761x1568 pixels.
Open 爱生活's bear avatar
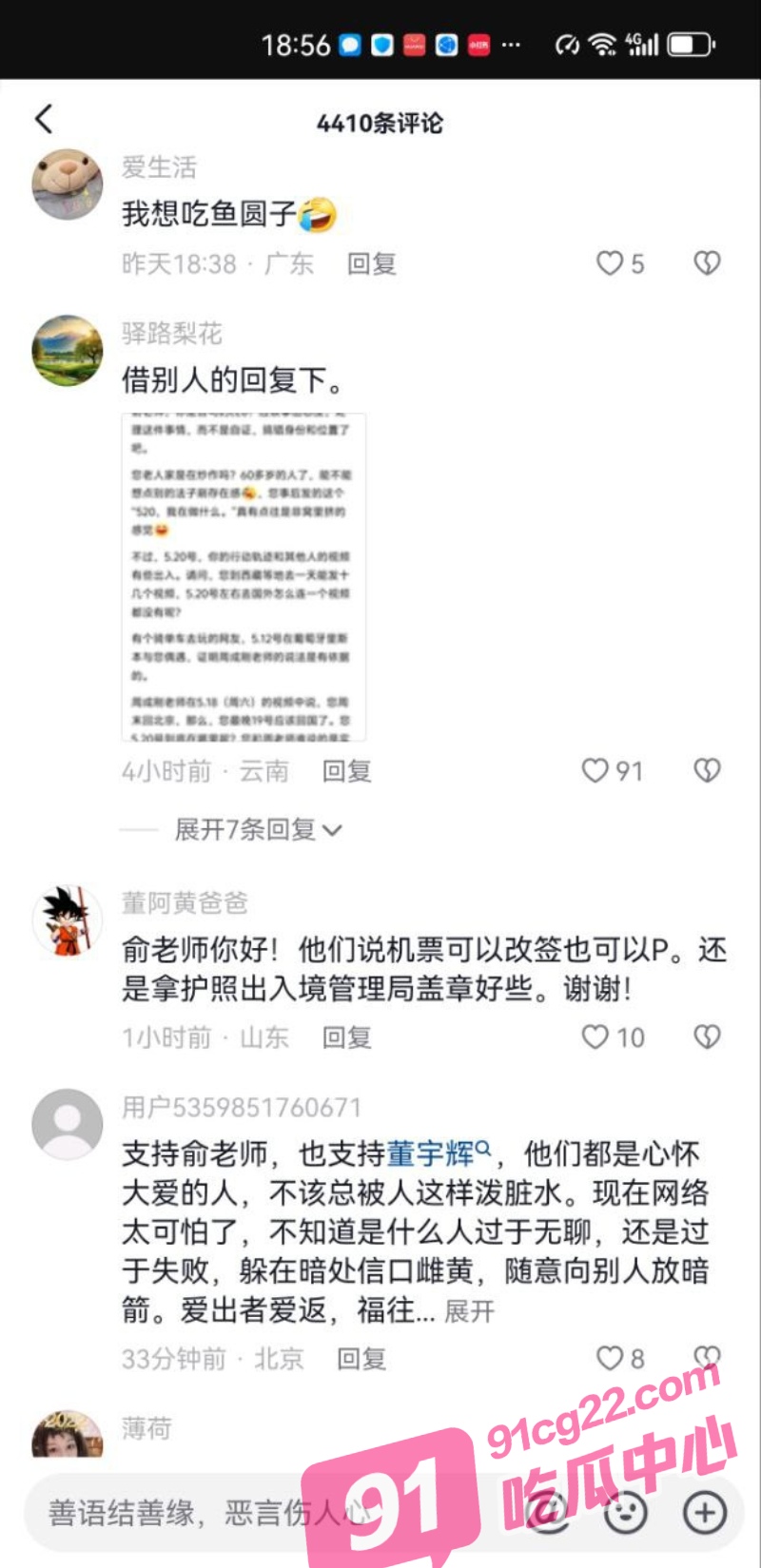[x=68, y=184]
